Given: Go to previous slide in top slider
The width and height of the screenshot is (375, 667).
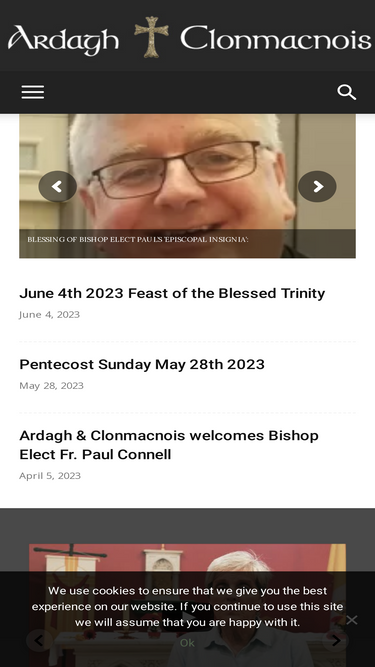Looking at the screenshot, I should click(x=57, y=186).
